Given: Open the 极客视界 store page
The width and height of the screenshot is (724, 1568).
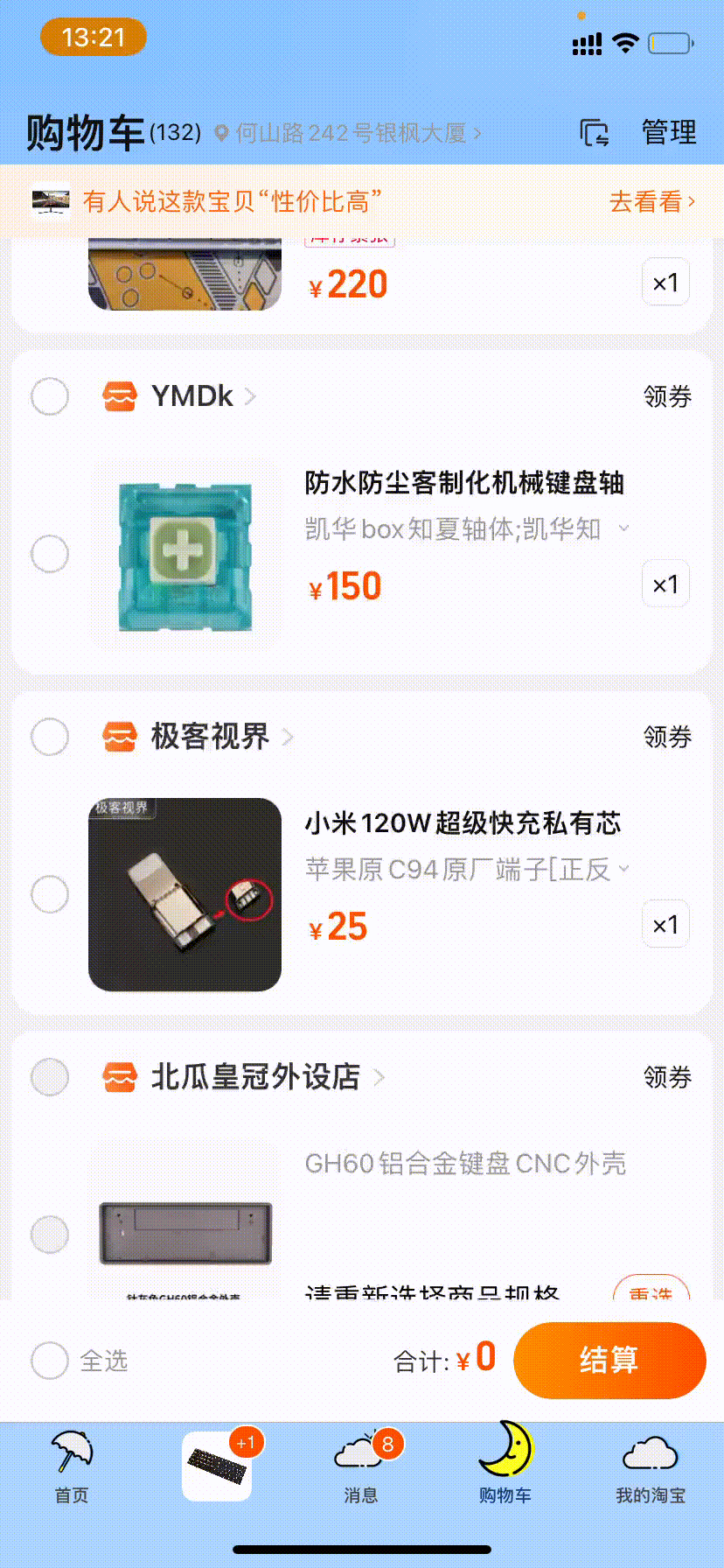Looking at the screenshot, I should pos(210,737).
